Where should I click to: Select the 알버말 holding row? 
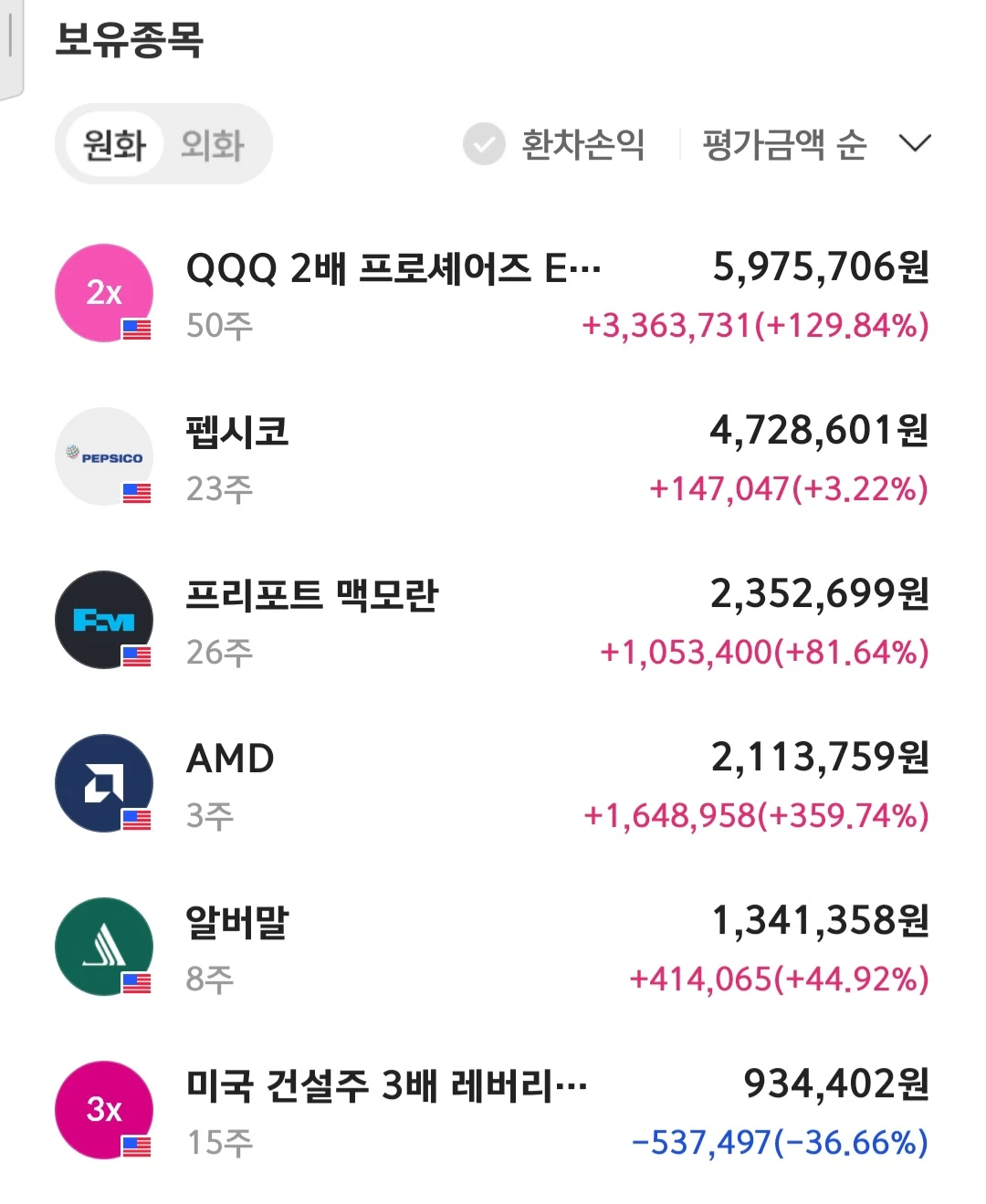[x=493, y=947]
